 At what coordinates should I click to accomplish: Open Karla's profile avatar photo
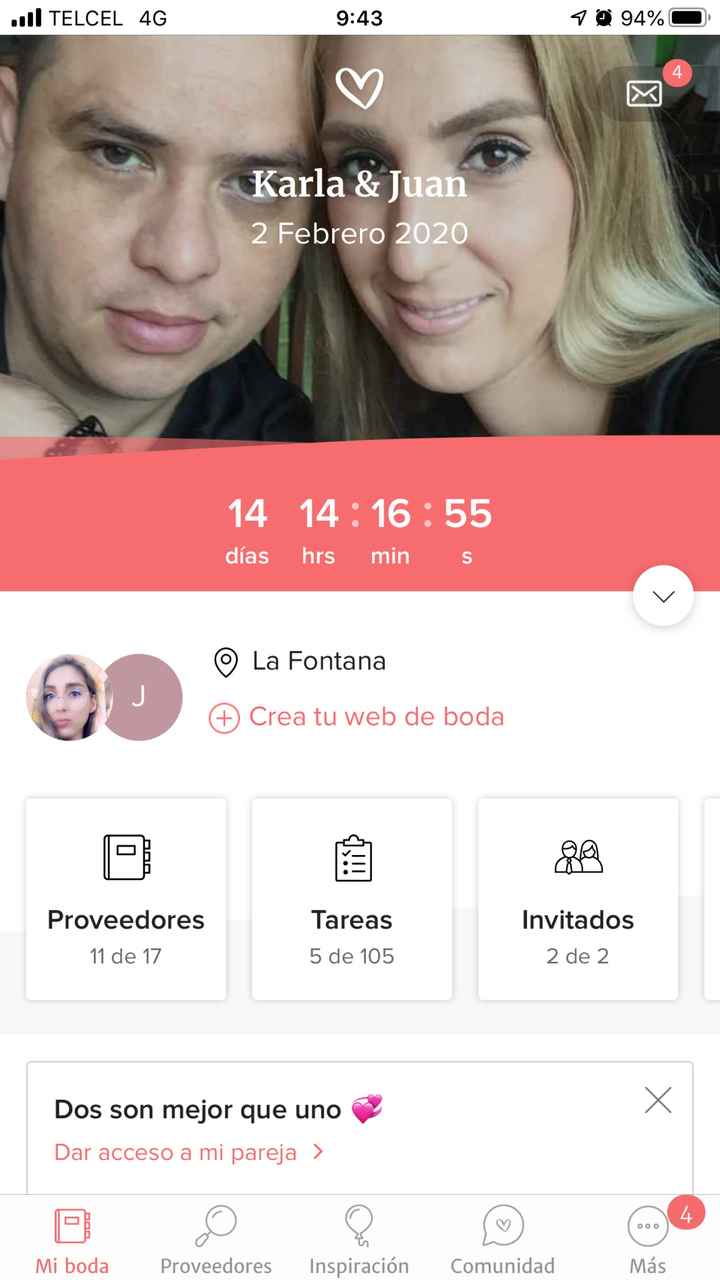67,697
